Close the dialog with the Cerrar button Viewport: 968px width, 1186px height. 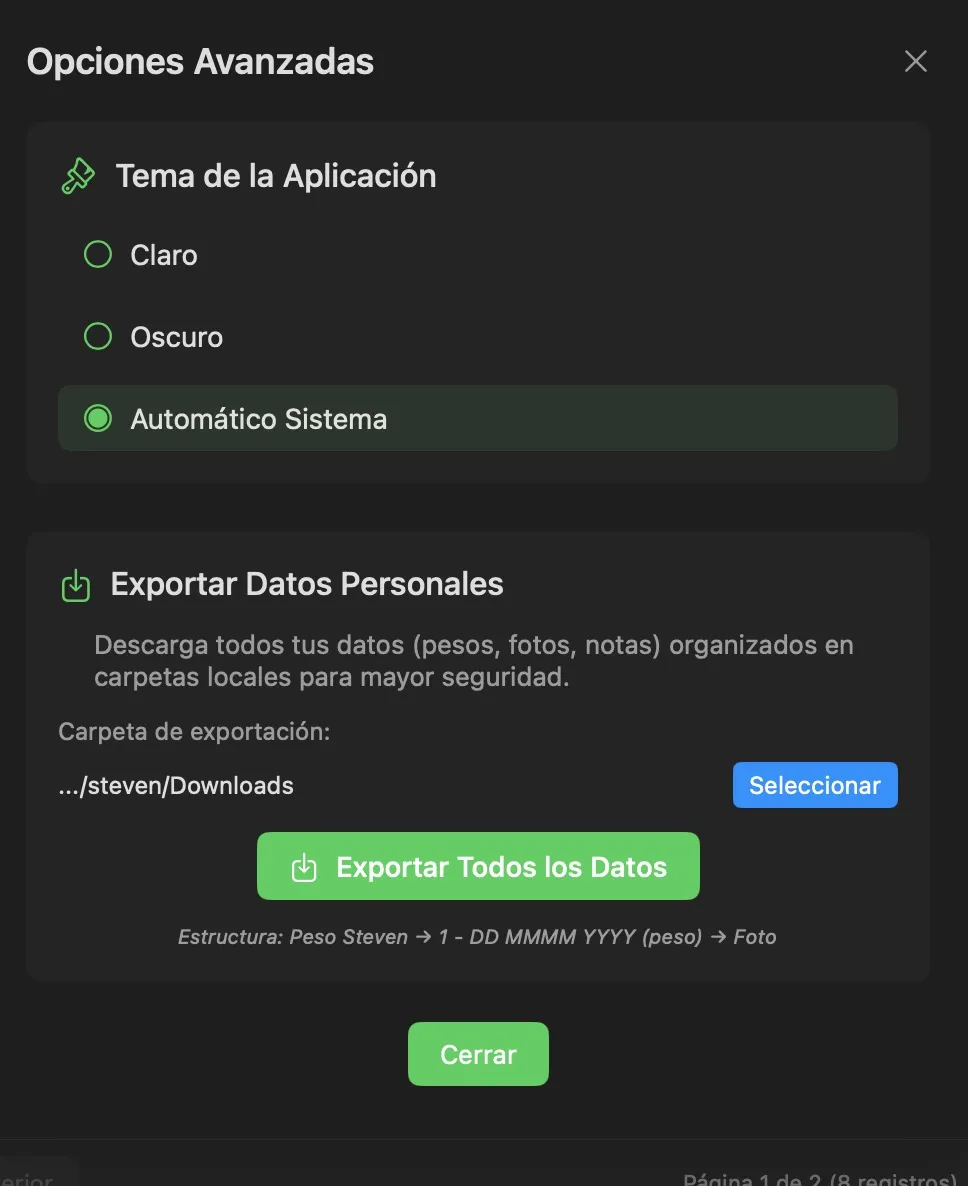[x=478, y=1053]
